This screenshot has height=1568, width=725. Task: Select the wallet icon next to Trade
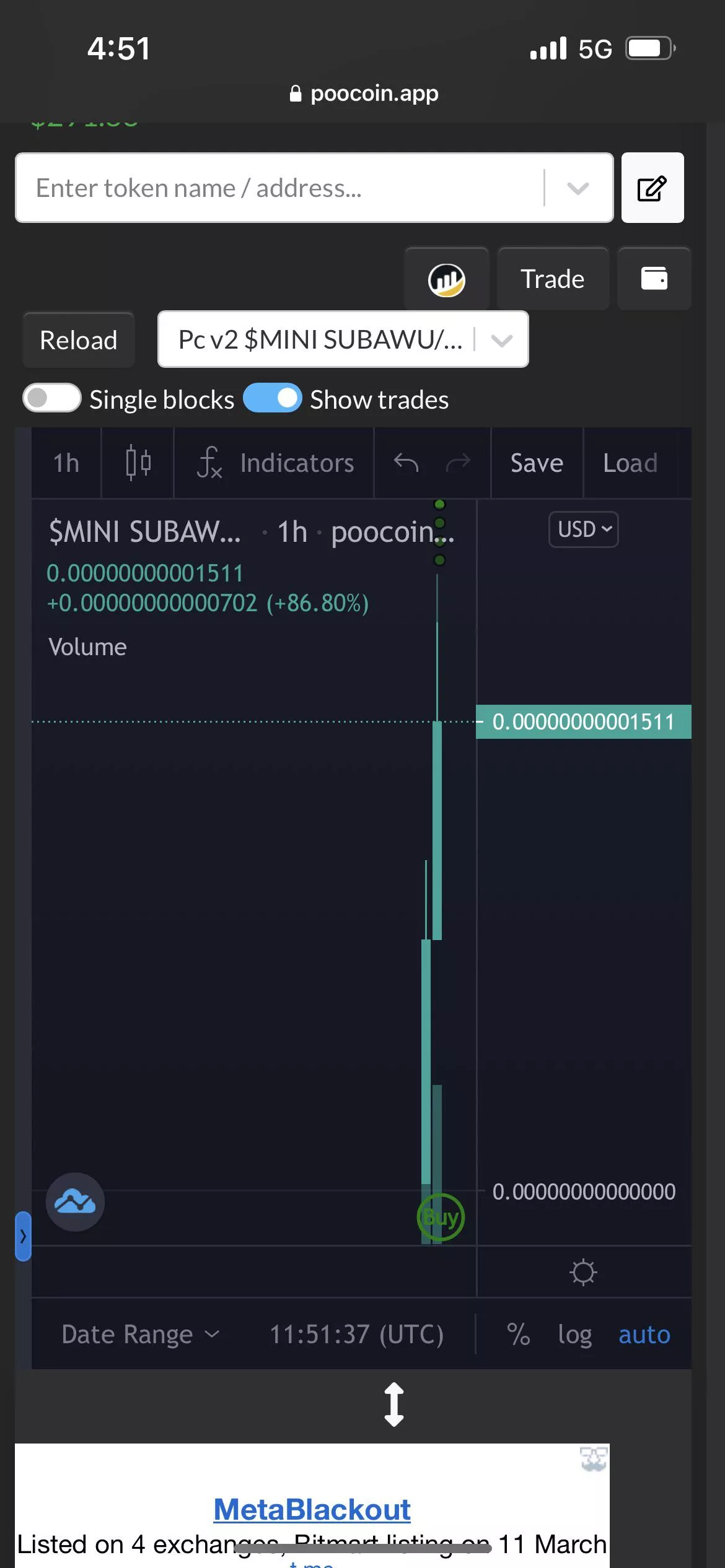[654, 279]
